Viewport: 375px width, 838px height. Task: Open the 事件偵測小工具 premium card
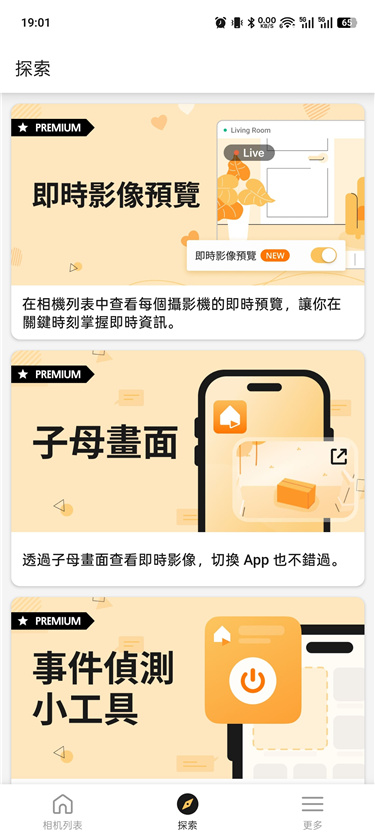tap(188, 690)
